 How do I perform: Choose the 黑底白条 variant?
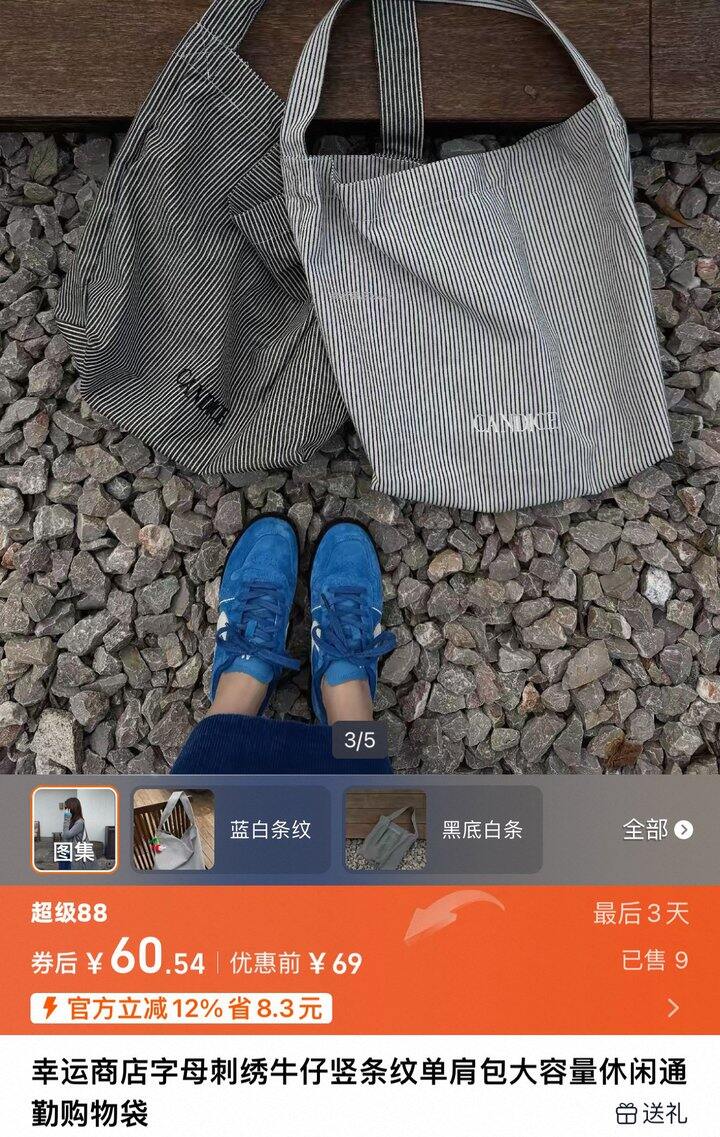coord(443,829)
